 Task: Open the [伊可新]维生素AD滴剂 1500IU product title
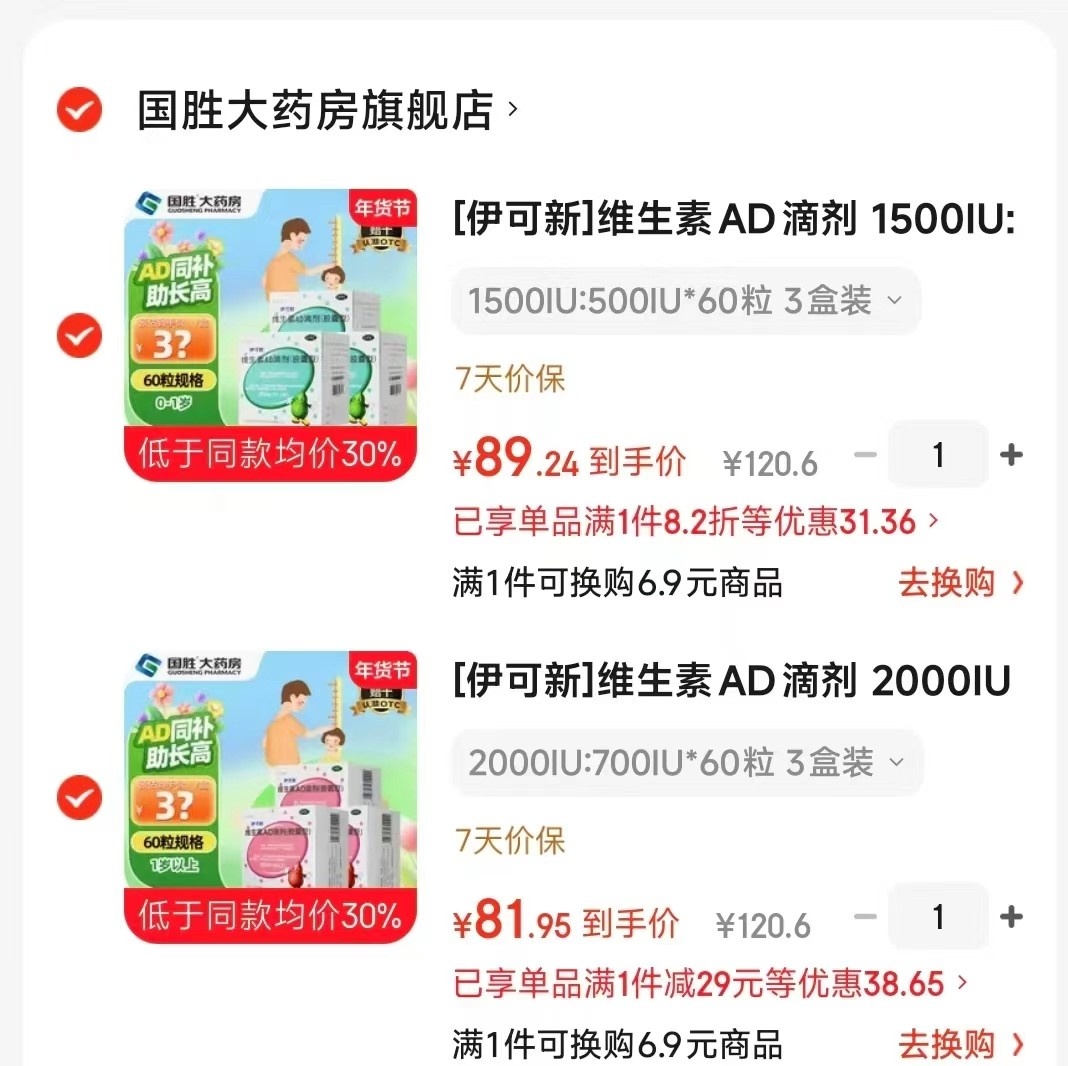[x=735, y=220]
